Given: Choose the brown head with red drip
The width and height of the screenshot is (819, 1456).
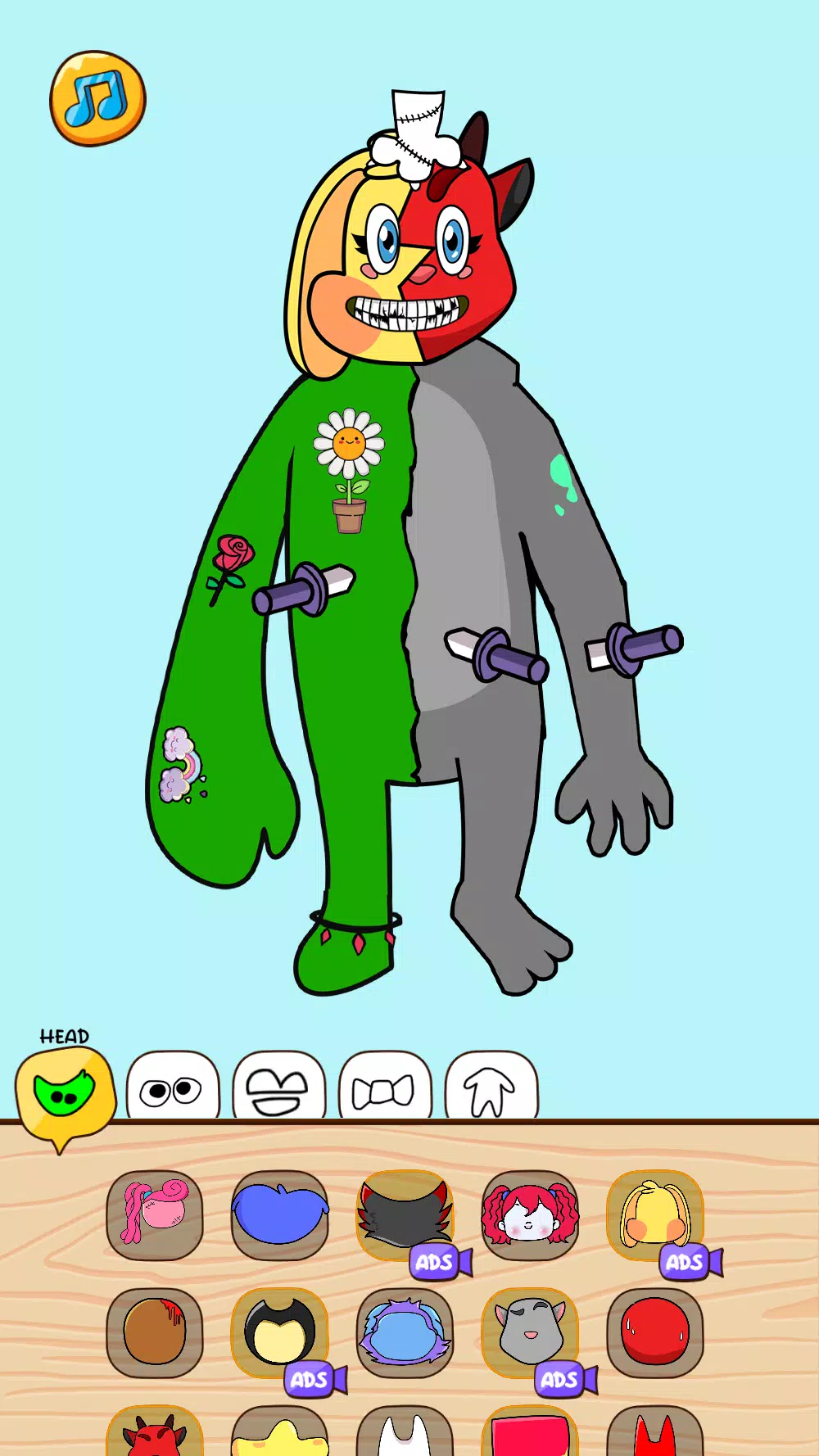Looking at the screenshot, I should [155, 1332].
